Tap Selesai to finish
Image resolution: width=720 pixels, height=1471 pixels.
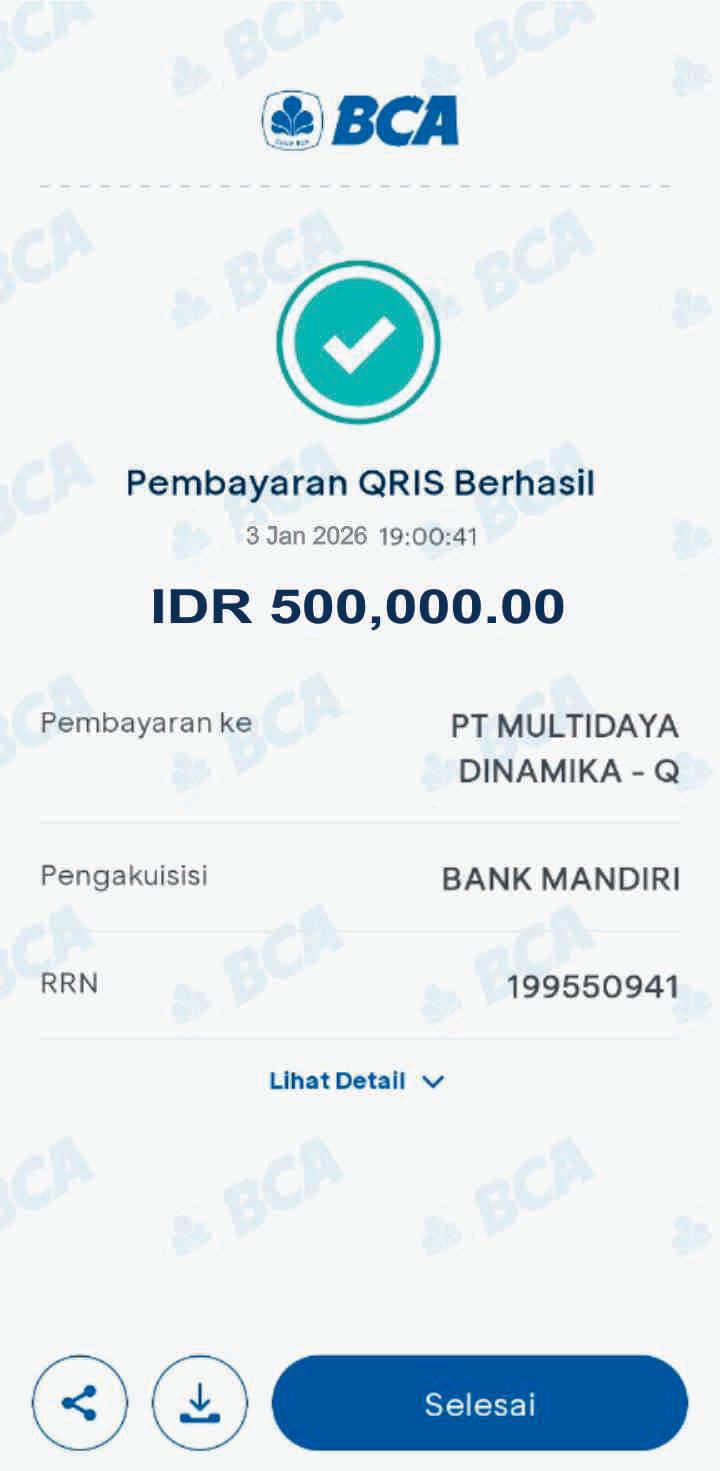[x=480, y=1403]
